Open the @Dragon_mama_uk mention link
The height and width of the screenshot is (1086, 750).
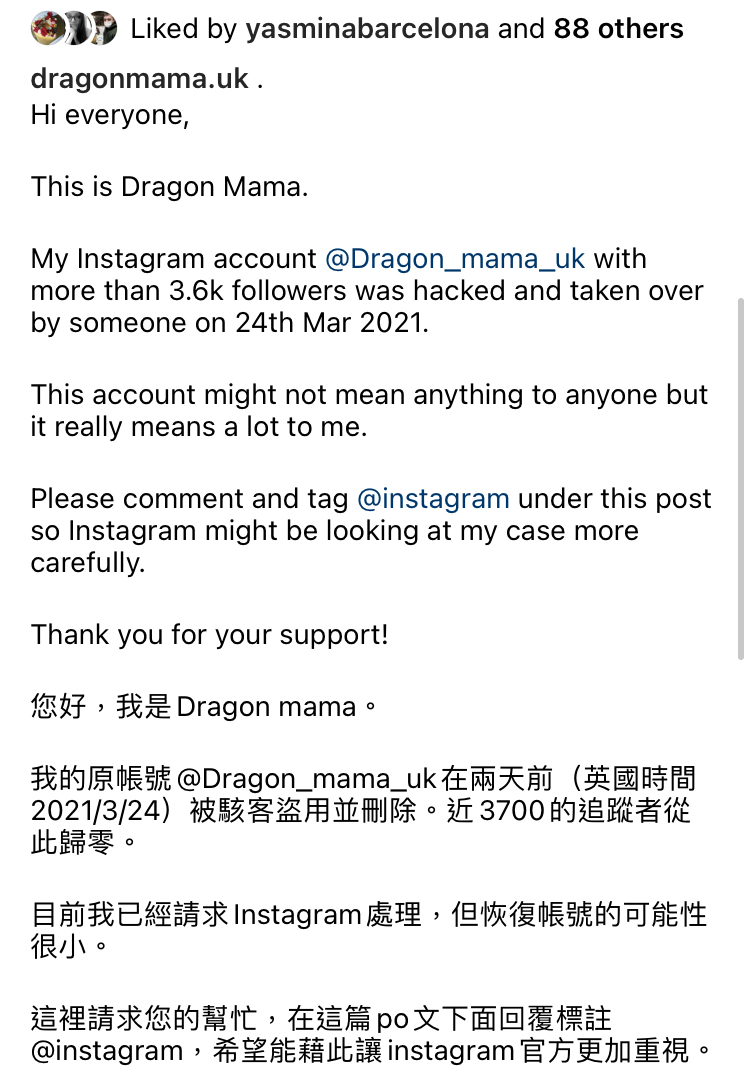coord(455,259)
